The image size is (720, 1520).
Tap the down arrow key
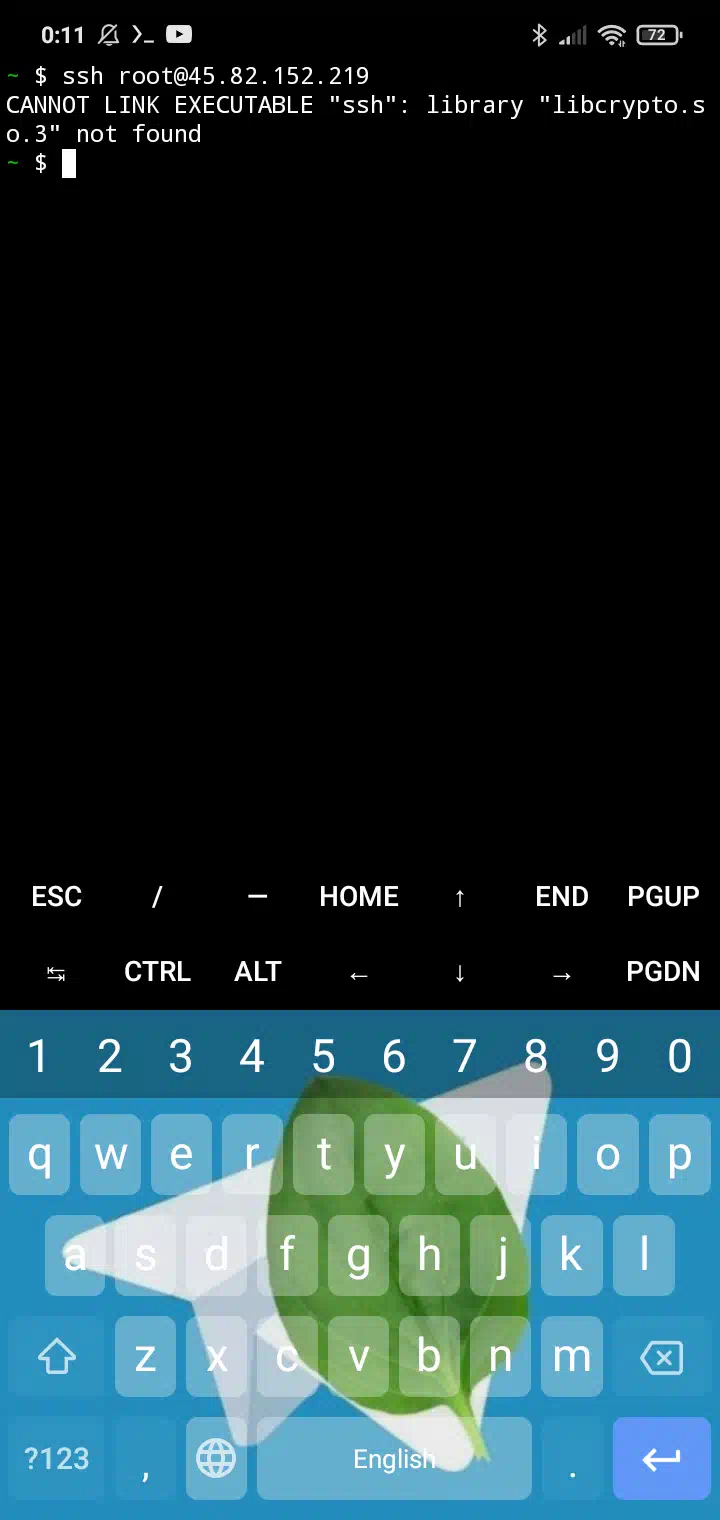(x=460, y=971)
